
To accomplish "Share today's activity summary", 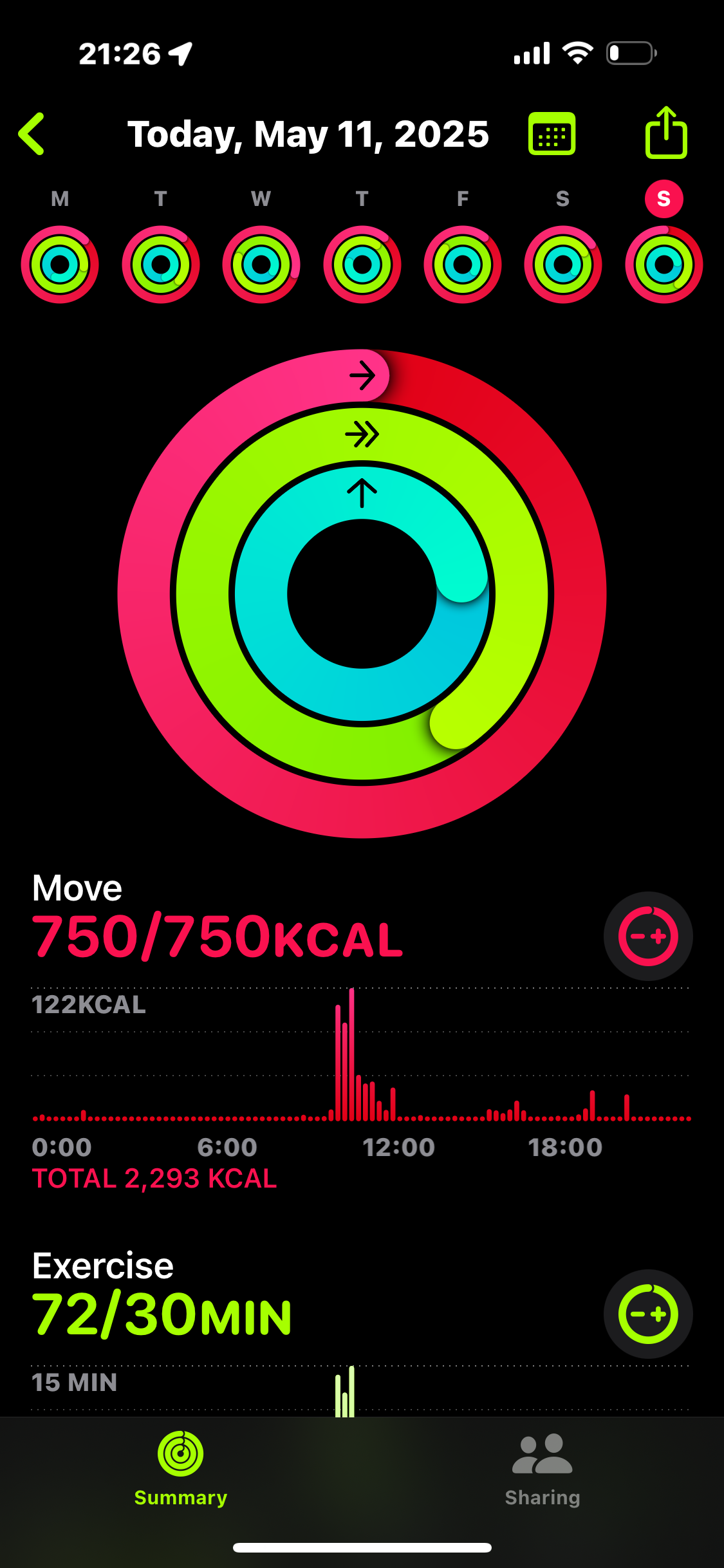I will (x=666, y=132).
